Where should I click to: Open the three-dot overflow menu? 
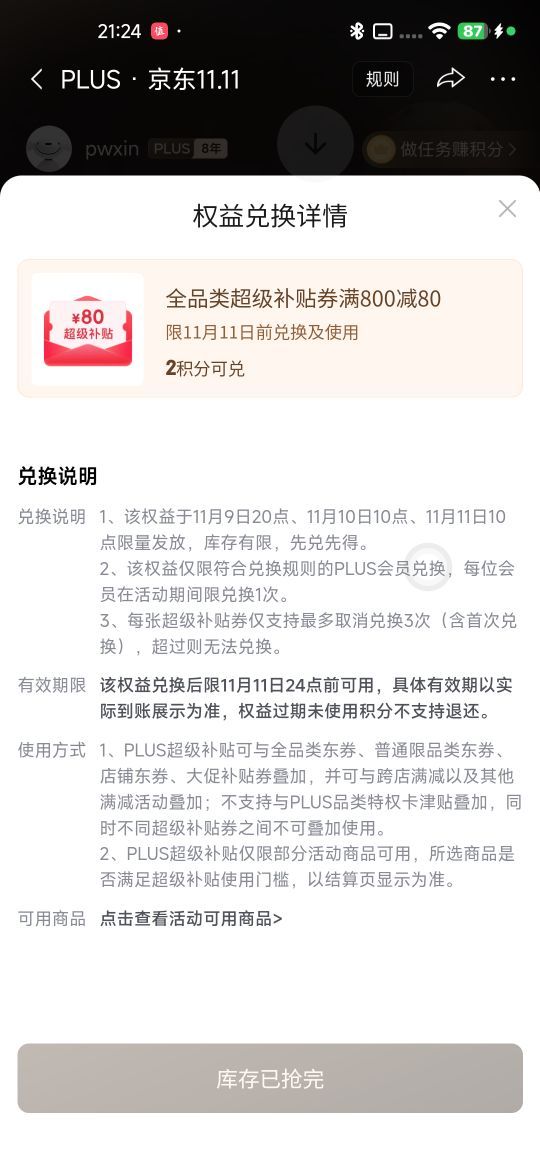point(503,79)
